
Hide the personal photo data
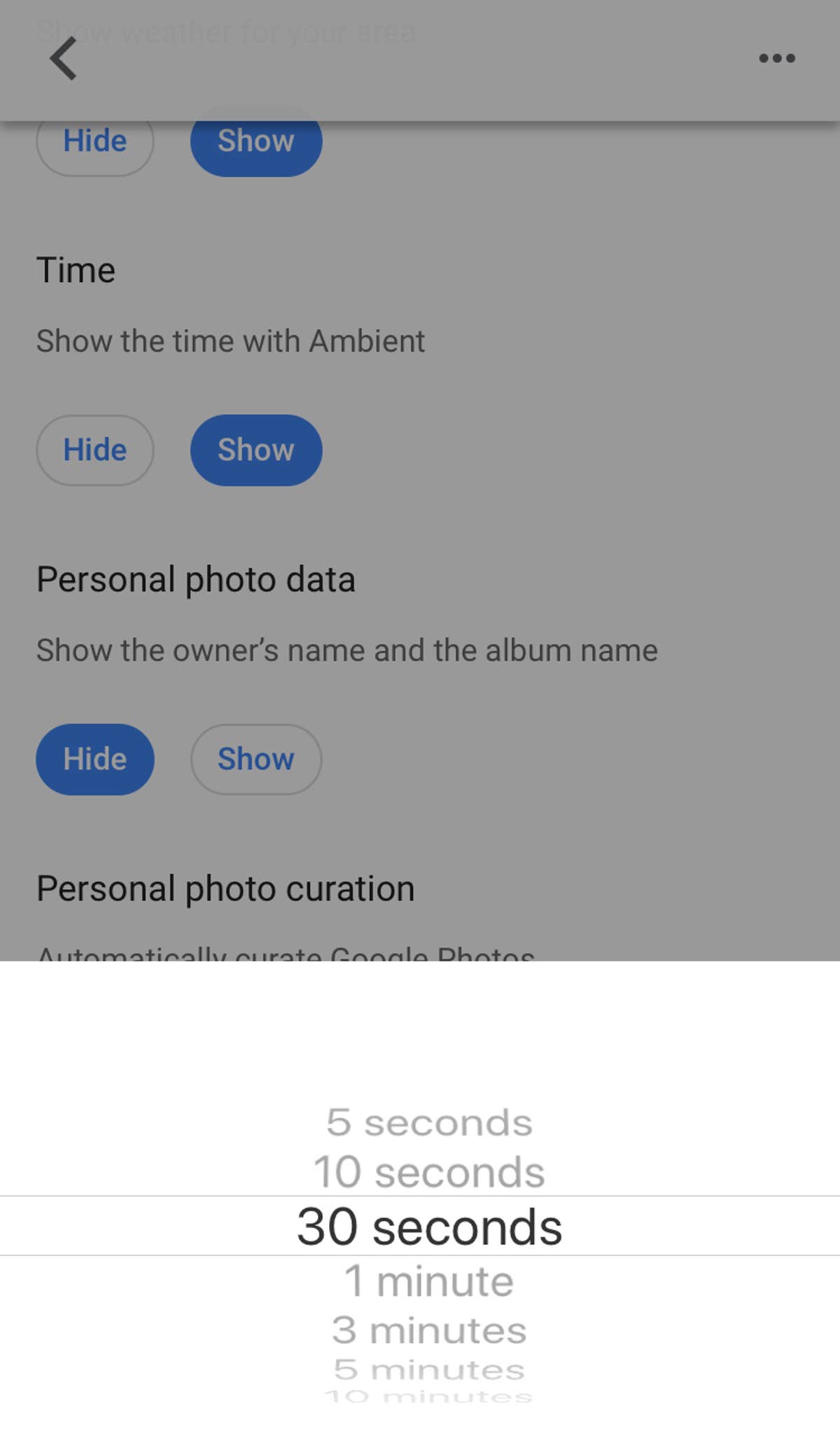pos(94,760)
